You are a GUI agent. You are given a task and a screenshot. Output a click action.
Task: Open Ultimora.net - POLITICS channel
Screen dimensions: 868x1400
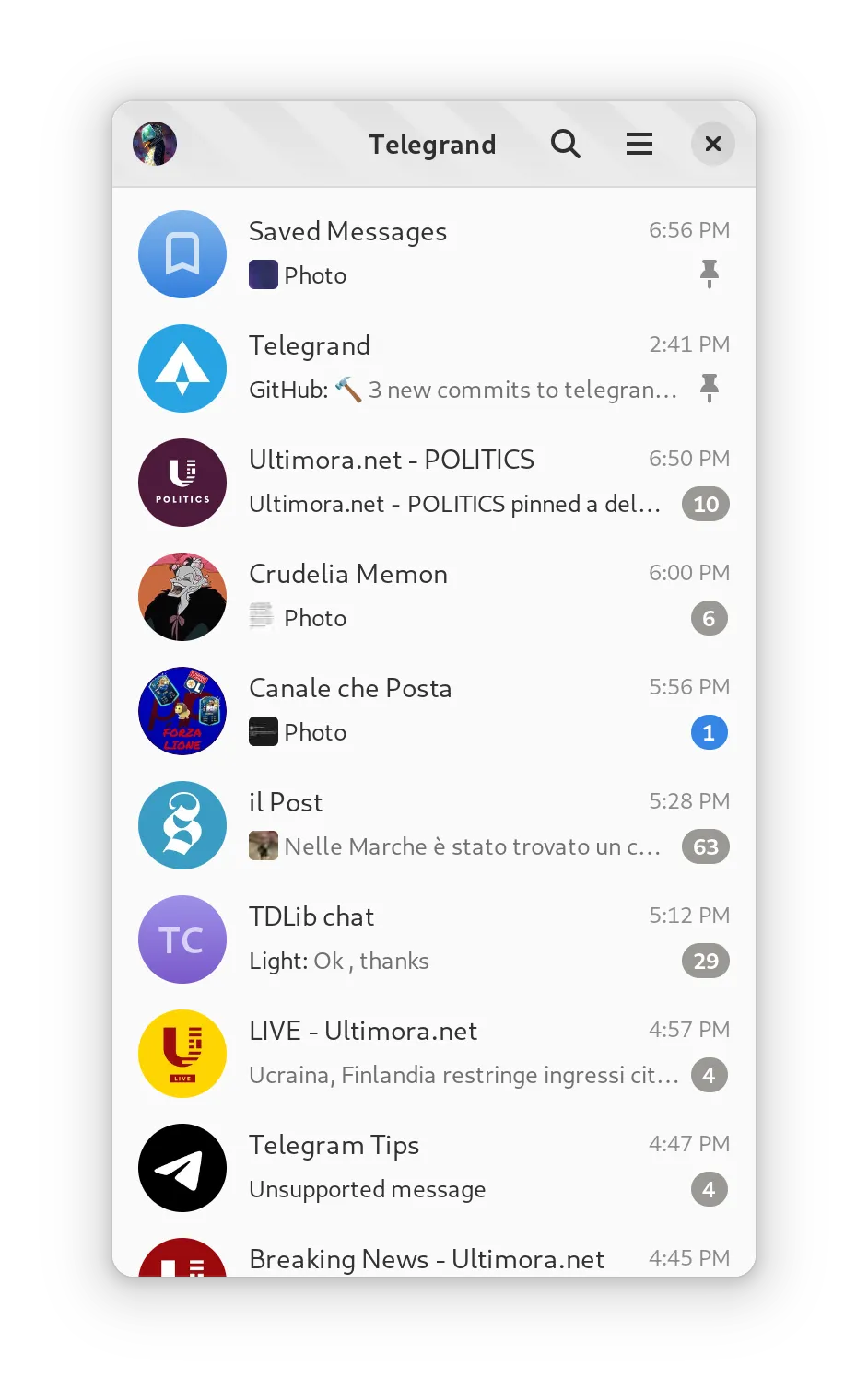433,482
